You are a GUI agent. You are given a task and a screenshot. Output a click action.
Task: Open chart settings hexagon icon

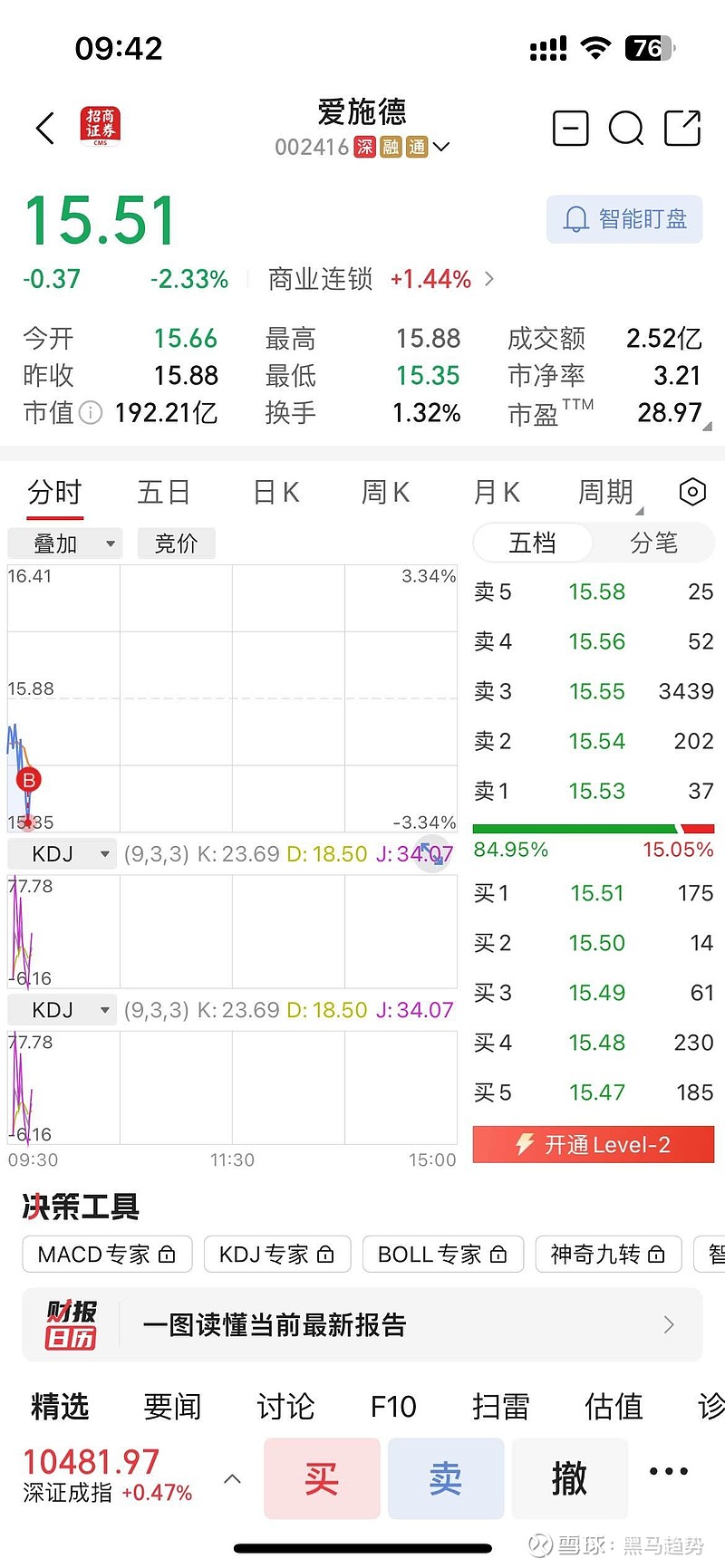(692, 492)
